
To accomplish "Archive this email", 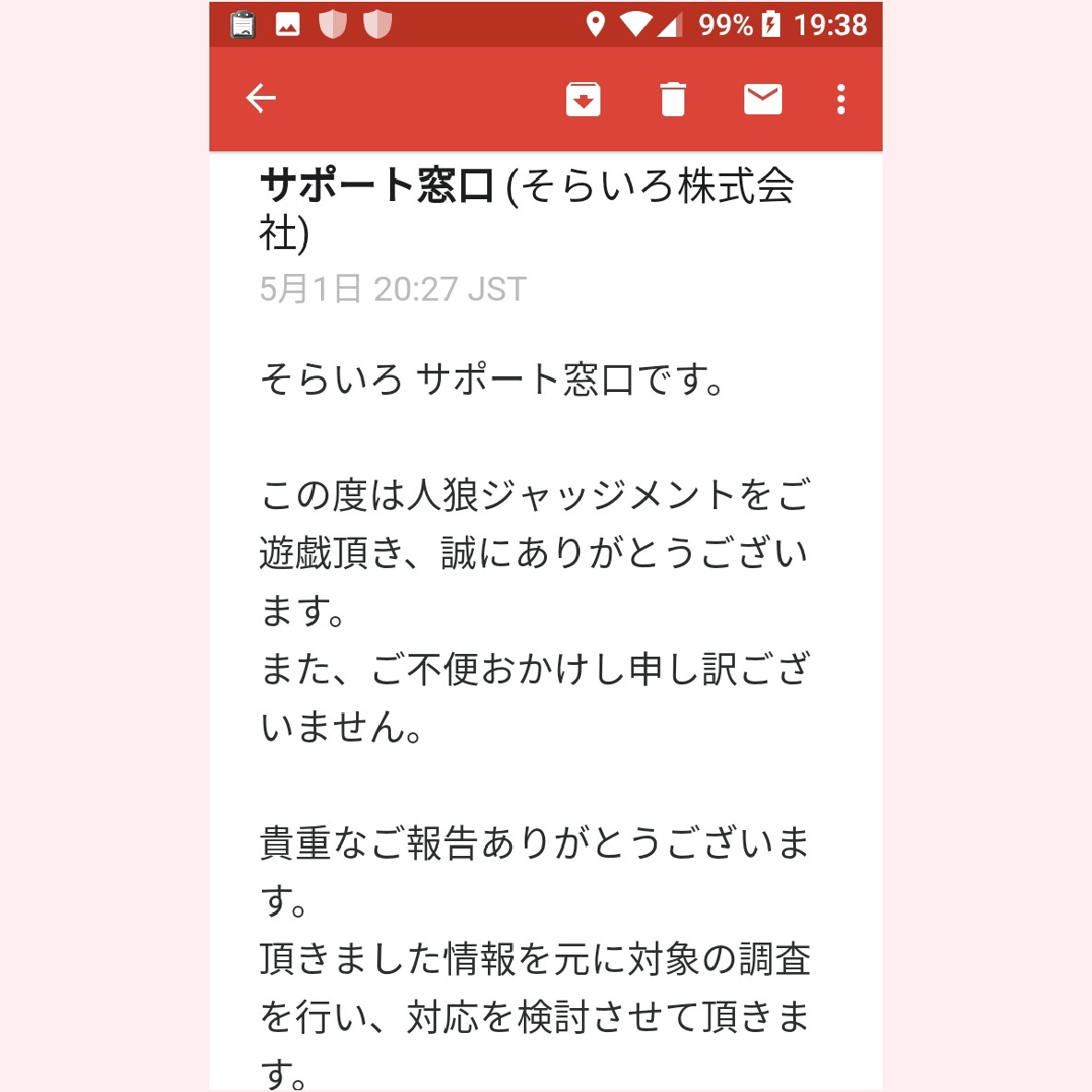I will click(583, 99).
